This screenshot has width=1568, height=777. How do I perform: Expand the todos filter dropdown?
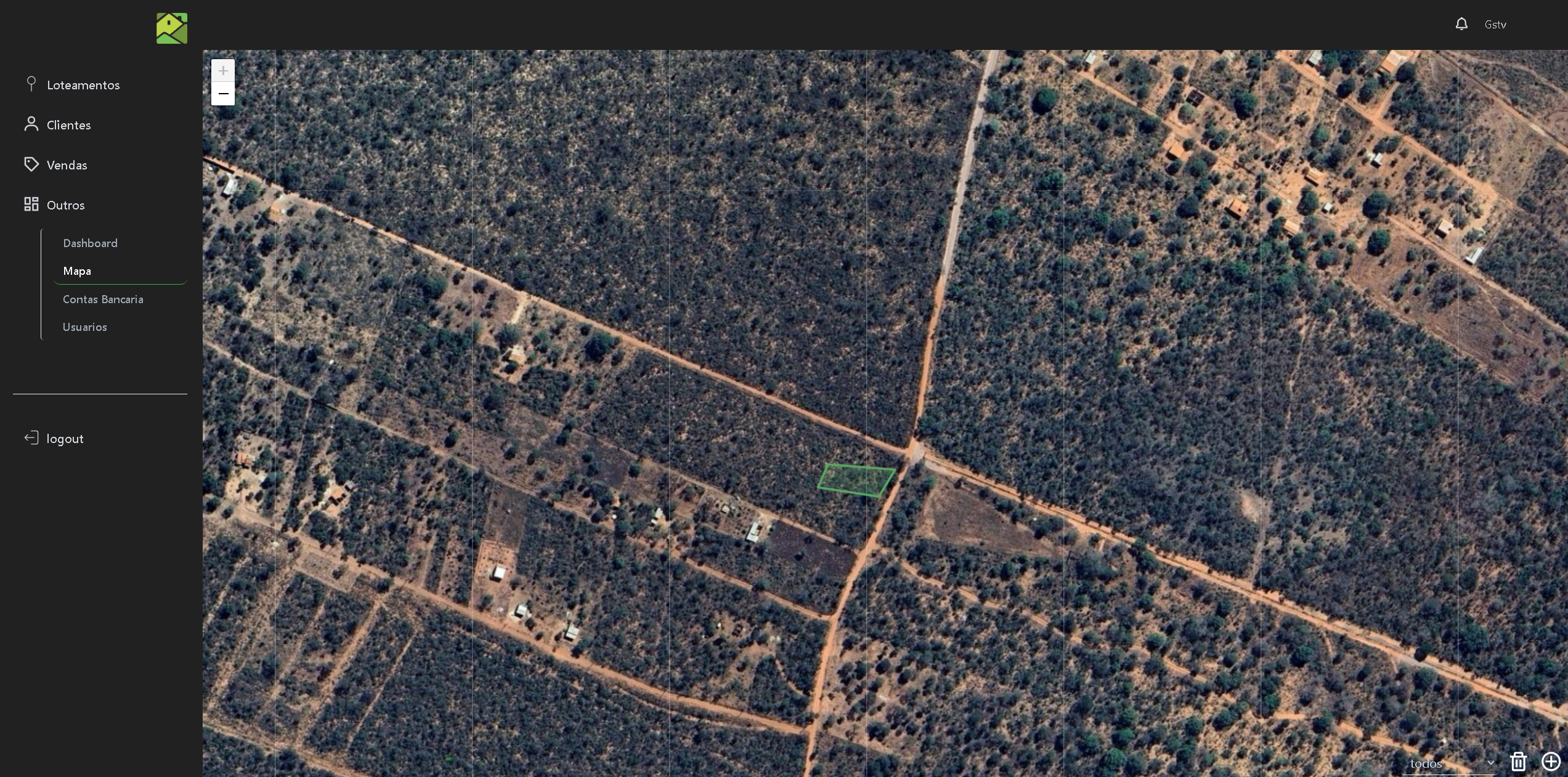point(1451,763)
